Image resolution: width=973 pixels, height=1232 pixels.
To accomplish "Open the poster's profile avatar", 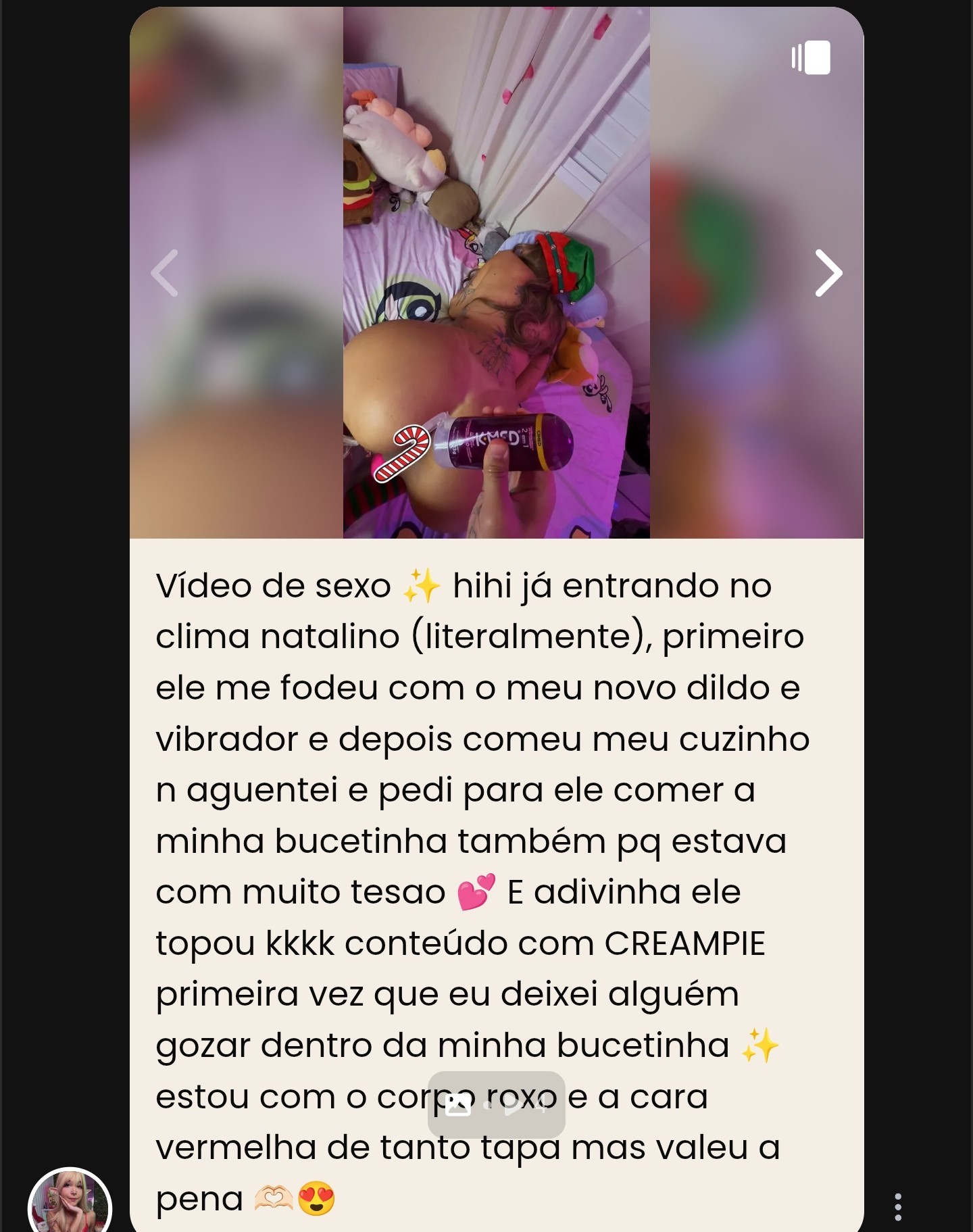I will coord(70,1203).
